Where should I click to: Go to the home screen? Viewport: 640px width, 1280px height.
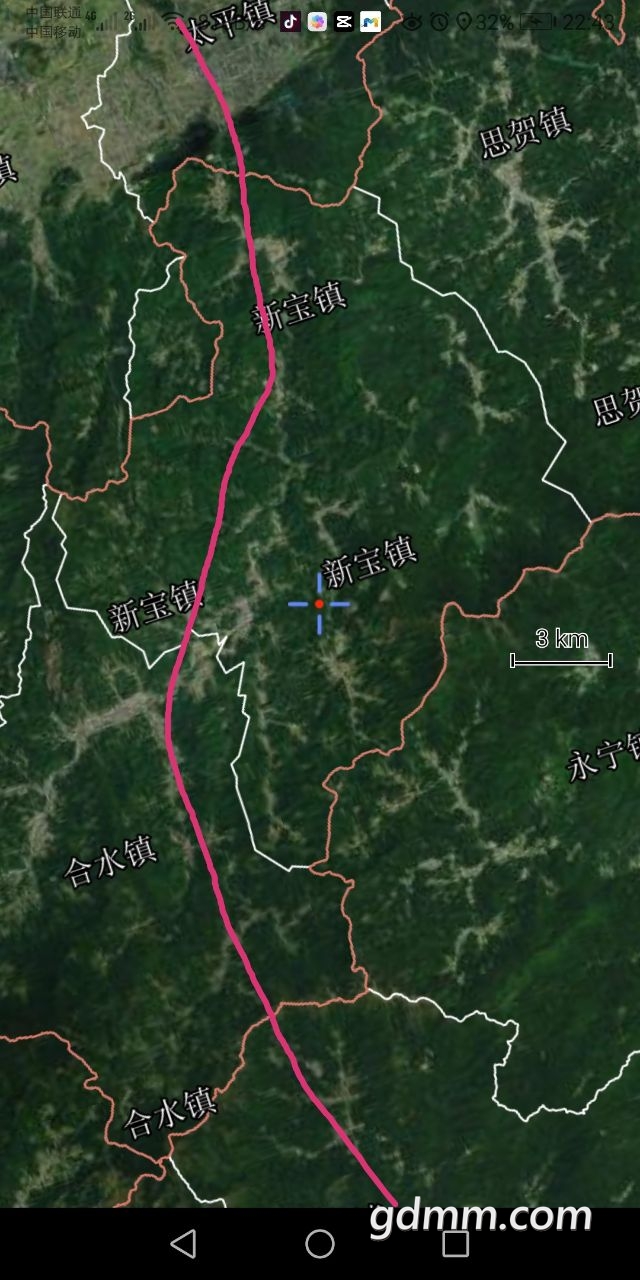click(x=320, y=1243)
